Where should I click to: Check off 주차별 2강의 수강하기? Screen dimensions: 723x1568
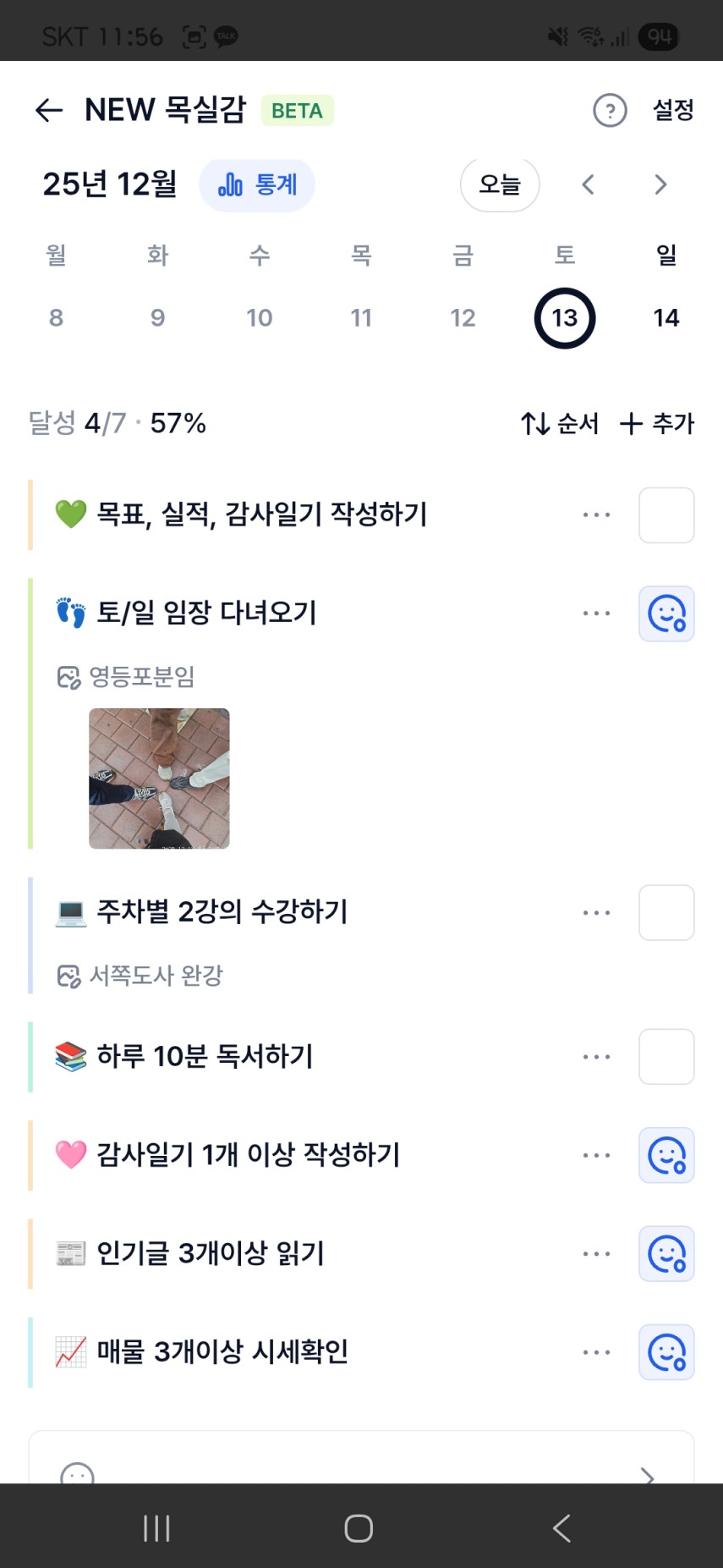click(x=666, y=912)
